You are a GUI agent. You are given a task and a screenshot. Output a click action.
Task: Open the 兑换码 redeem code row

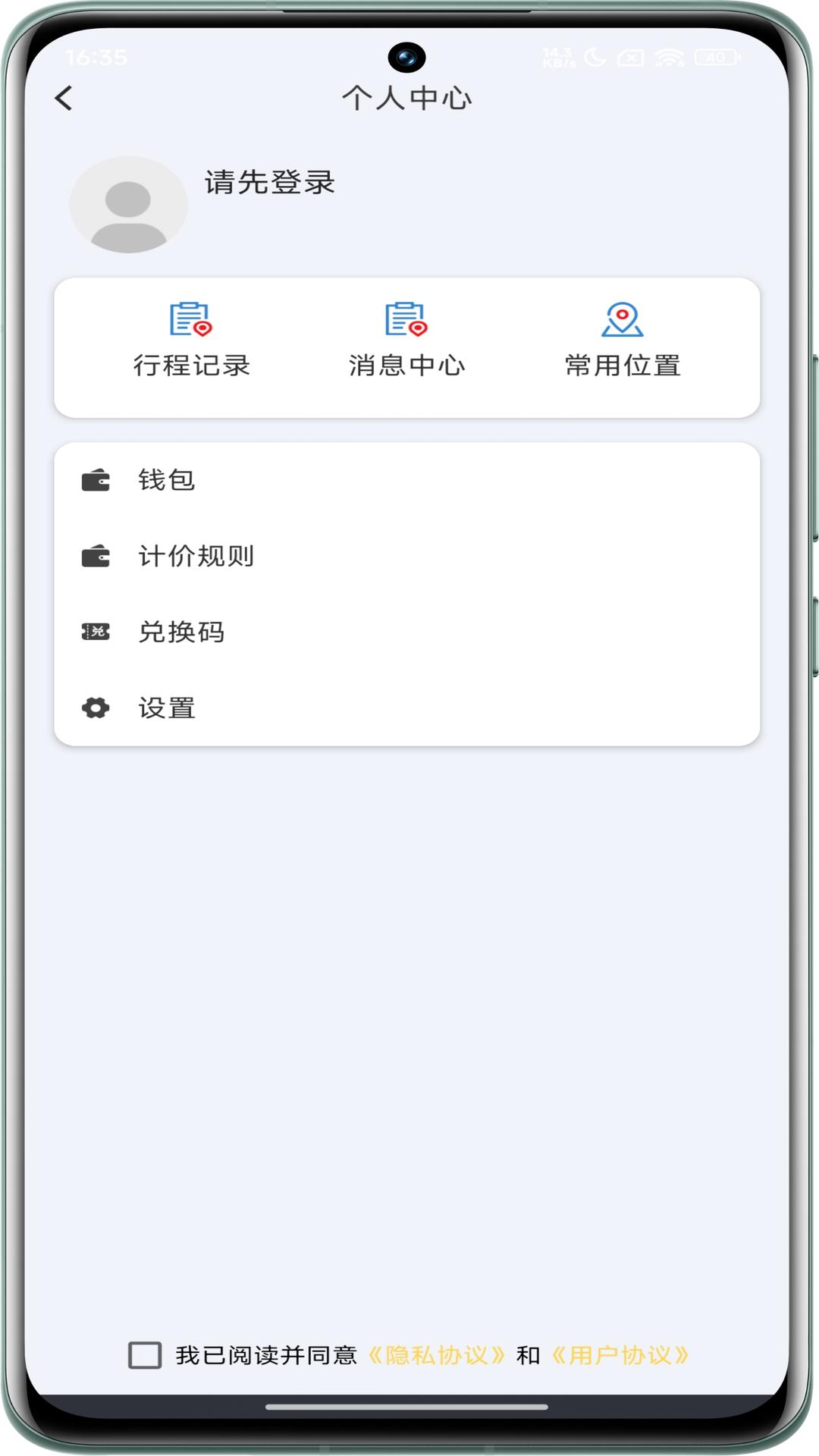(406, 632)
